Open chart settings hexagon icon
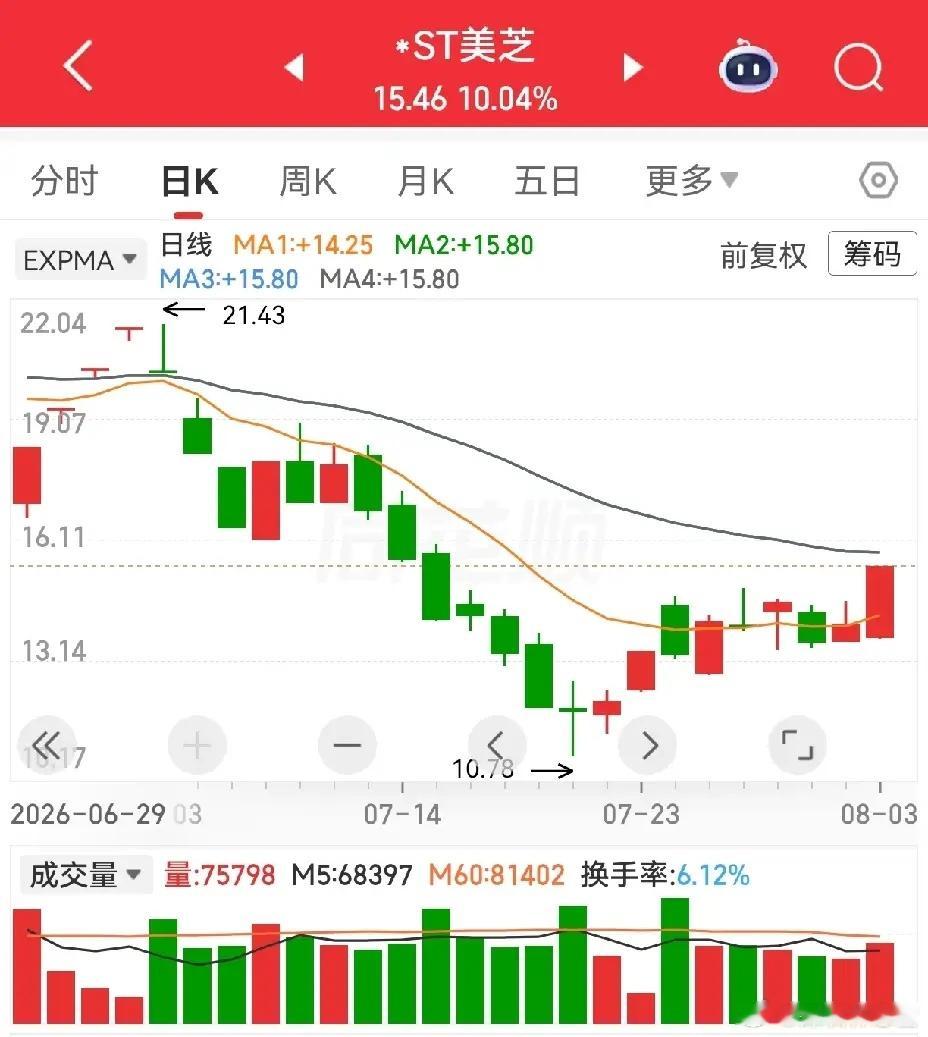The width and height of the screenshot is (928, 1037). [x=878, y=180]
